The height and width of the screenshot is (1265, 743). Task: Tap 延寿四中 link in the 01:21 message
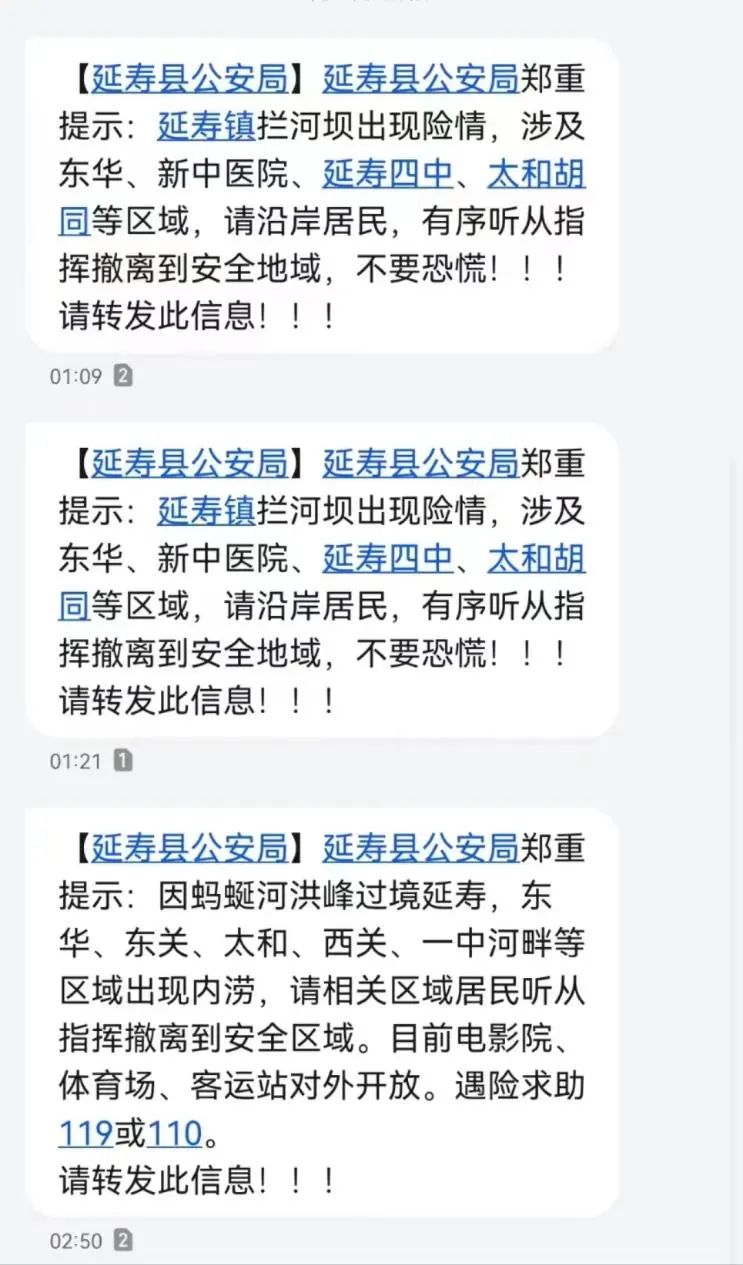click(388, 559)
